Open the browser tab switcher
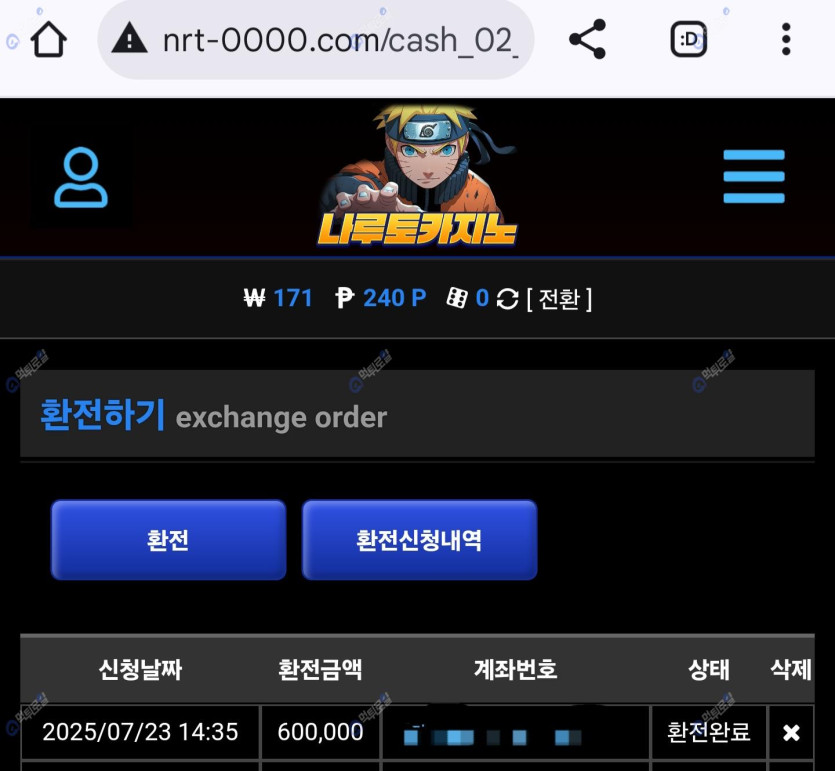This screenshot has height=771, width=835. pyautogui.click(x=688, y=40)
